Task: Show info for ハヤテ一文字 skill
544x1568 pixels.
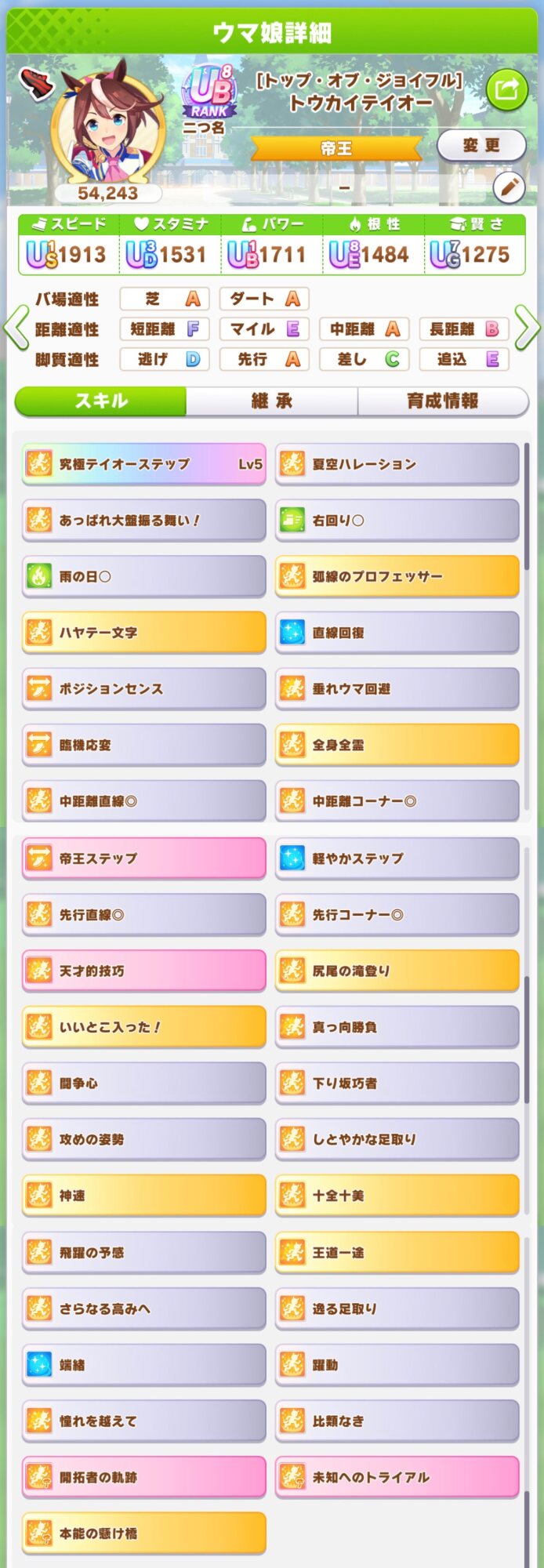Action: [144, 633]
